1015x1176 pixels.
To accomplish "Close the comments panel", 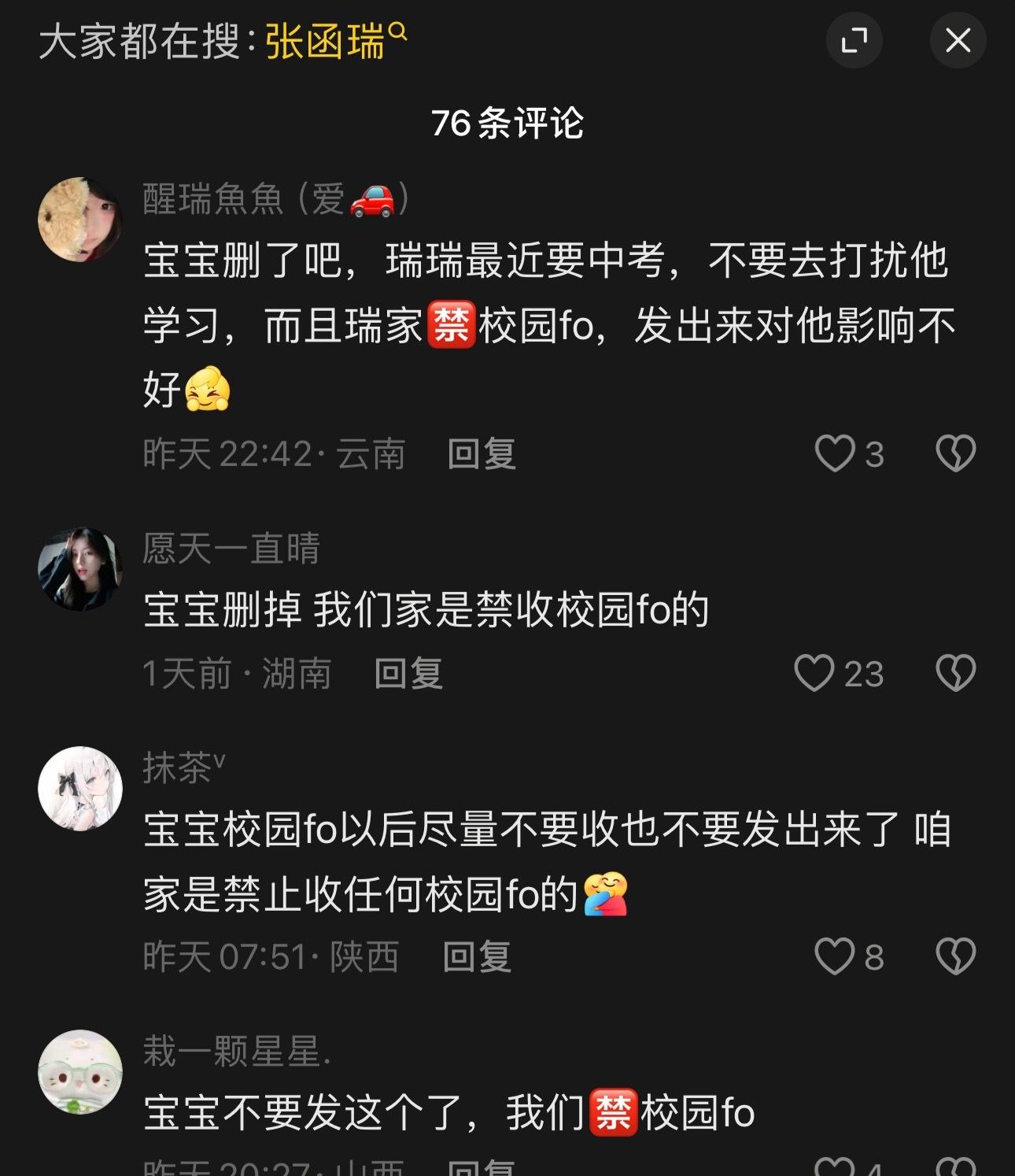I will click(958, 40).
